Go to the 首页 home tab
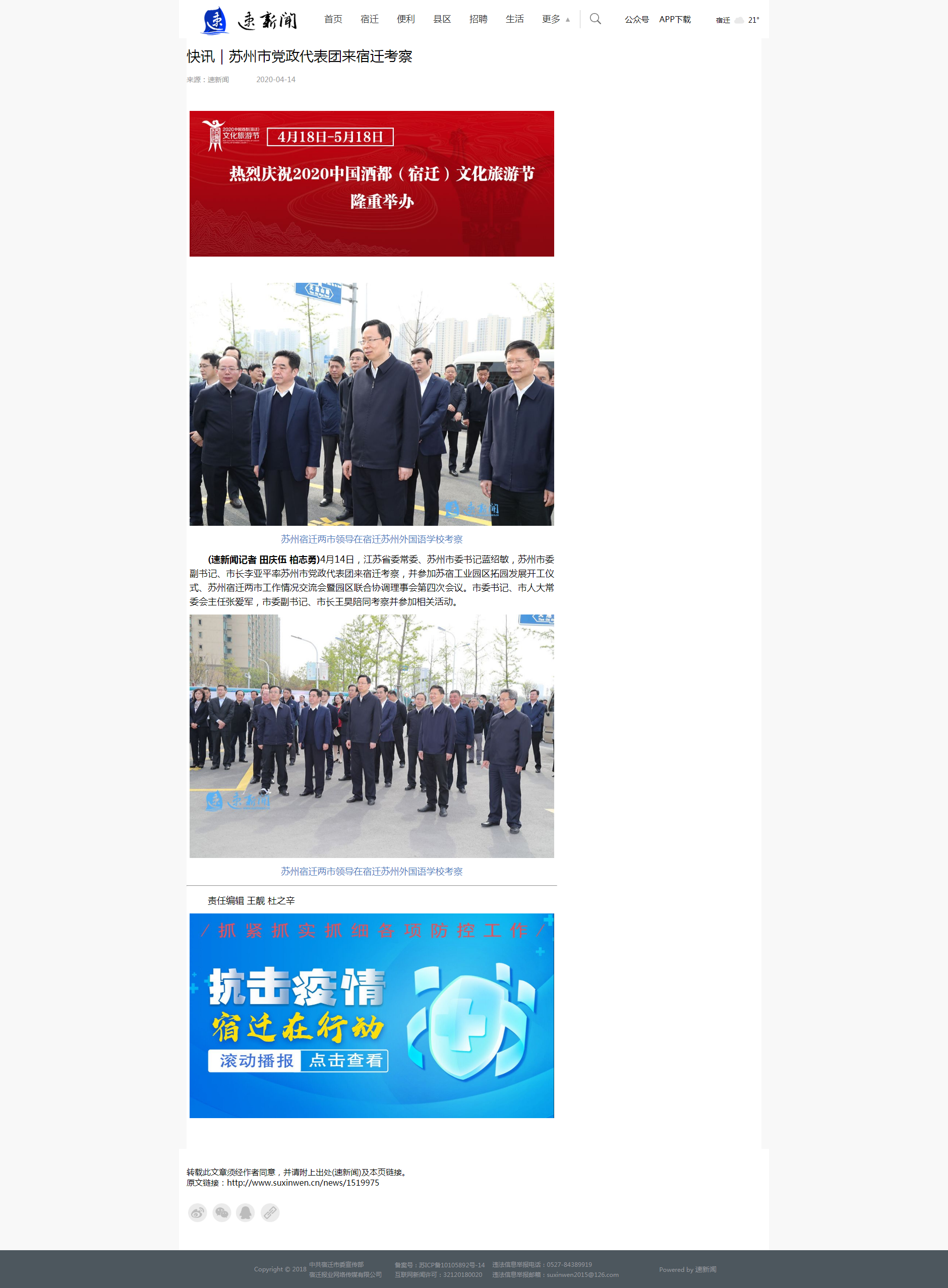Screen dimensions: 948x1288 point(333,19)
